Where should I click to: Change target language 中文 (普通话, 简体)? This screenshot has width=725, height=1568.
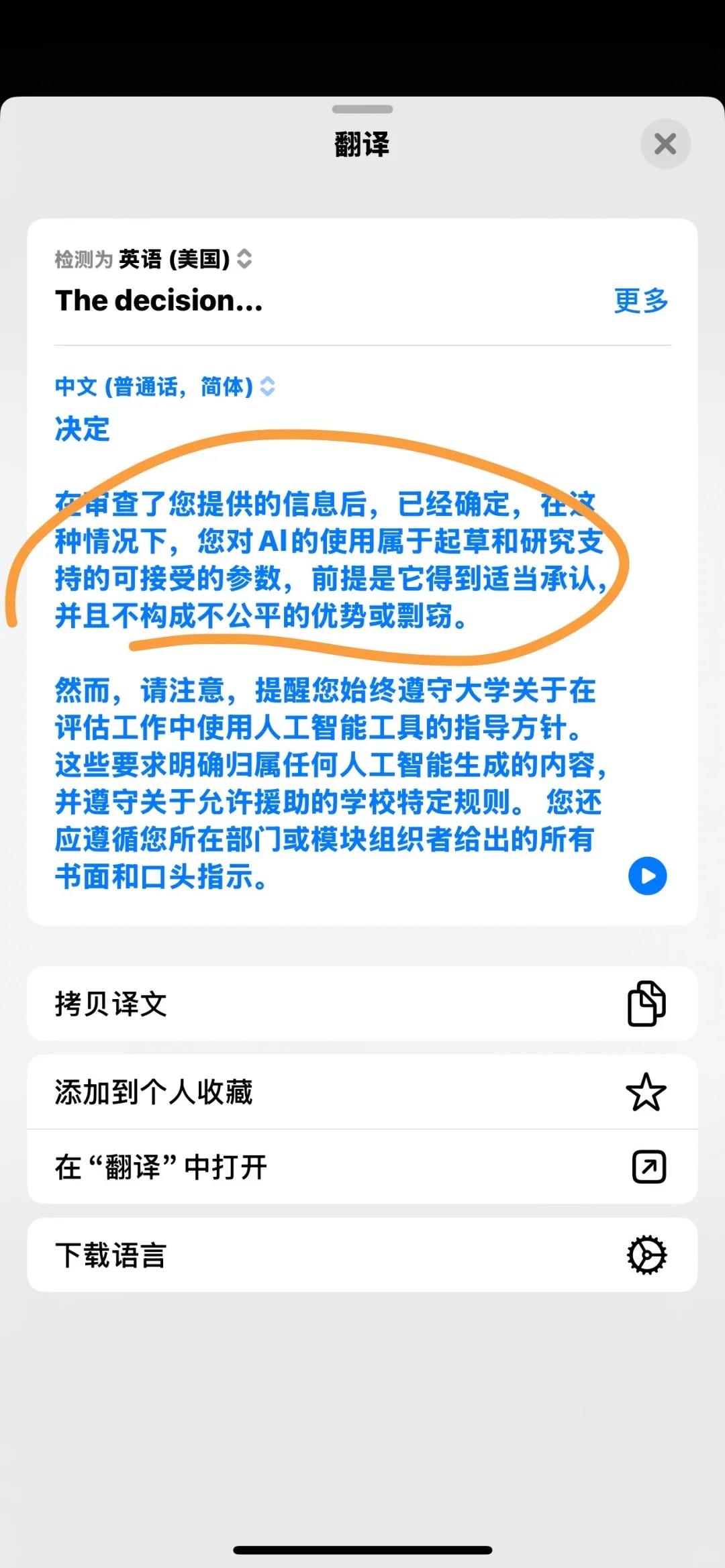pos(165,386)
